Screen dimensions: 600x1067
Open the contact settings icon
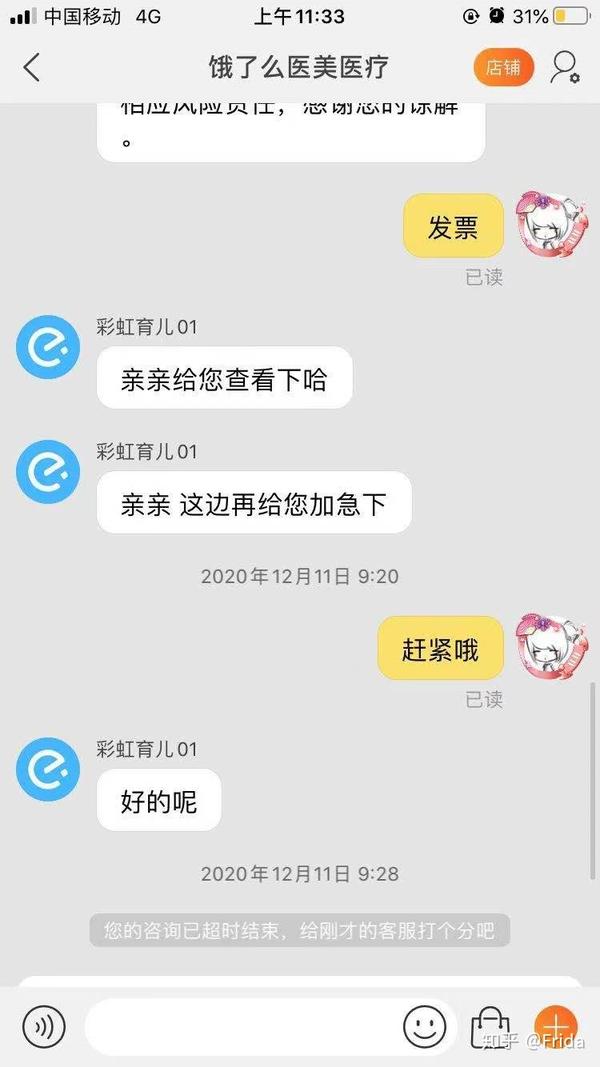coord(565,68)
